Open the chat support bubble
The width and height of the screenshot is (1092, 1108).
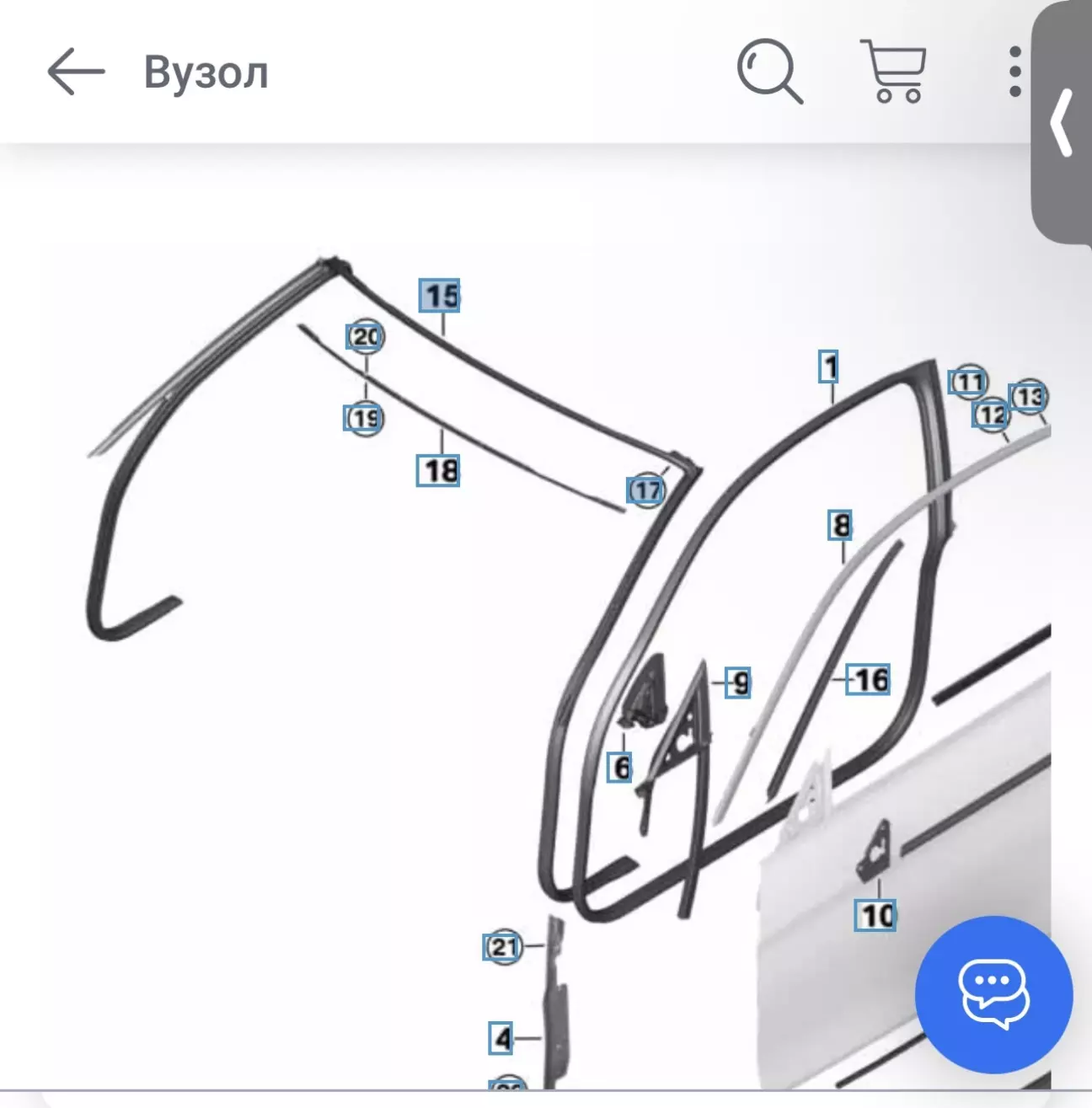(993, 994)
